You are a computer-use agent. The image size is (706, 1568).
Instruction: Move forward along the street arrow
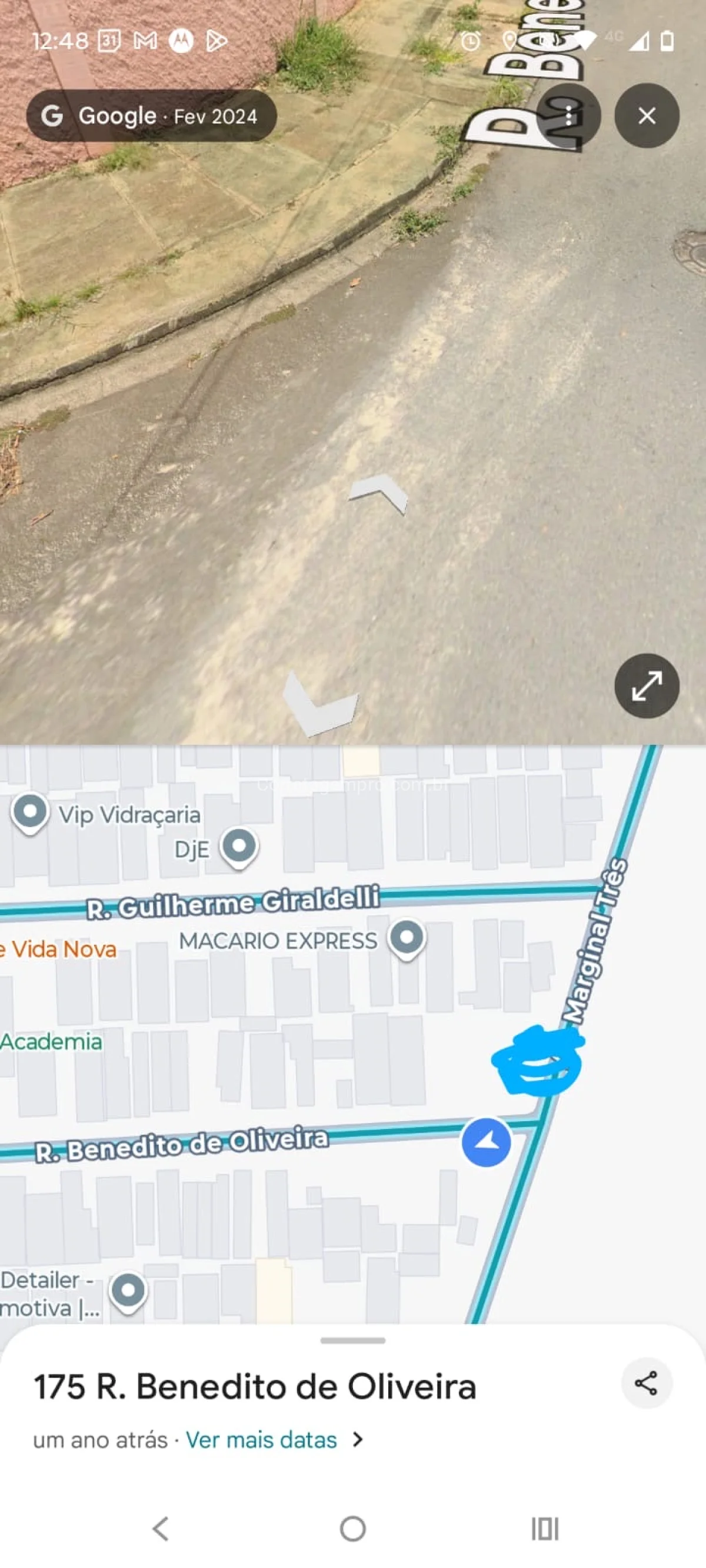380,490
